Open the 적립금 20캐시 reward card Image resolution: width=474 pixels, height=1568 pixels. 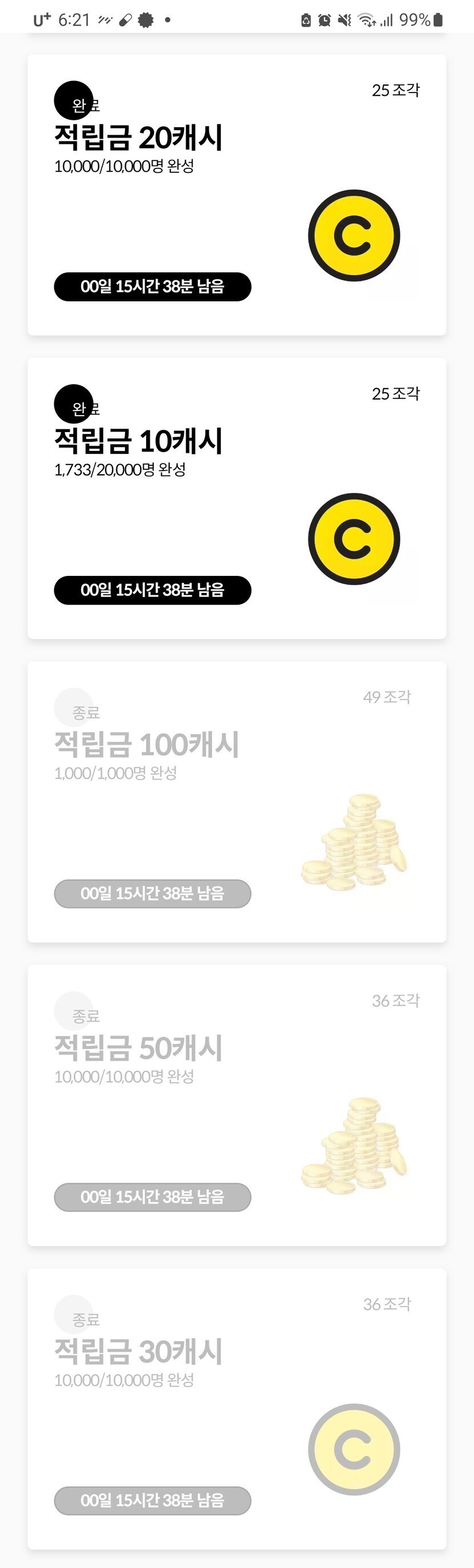236,195
